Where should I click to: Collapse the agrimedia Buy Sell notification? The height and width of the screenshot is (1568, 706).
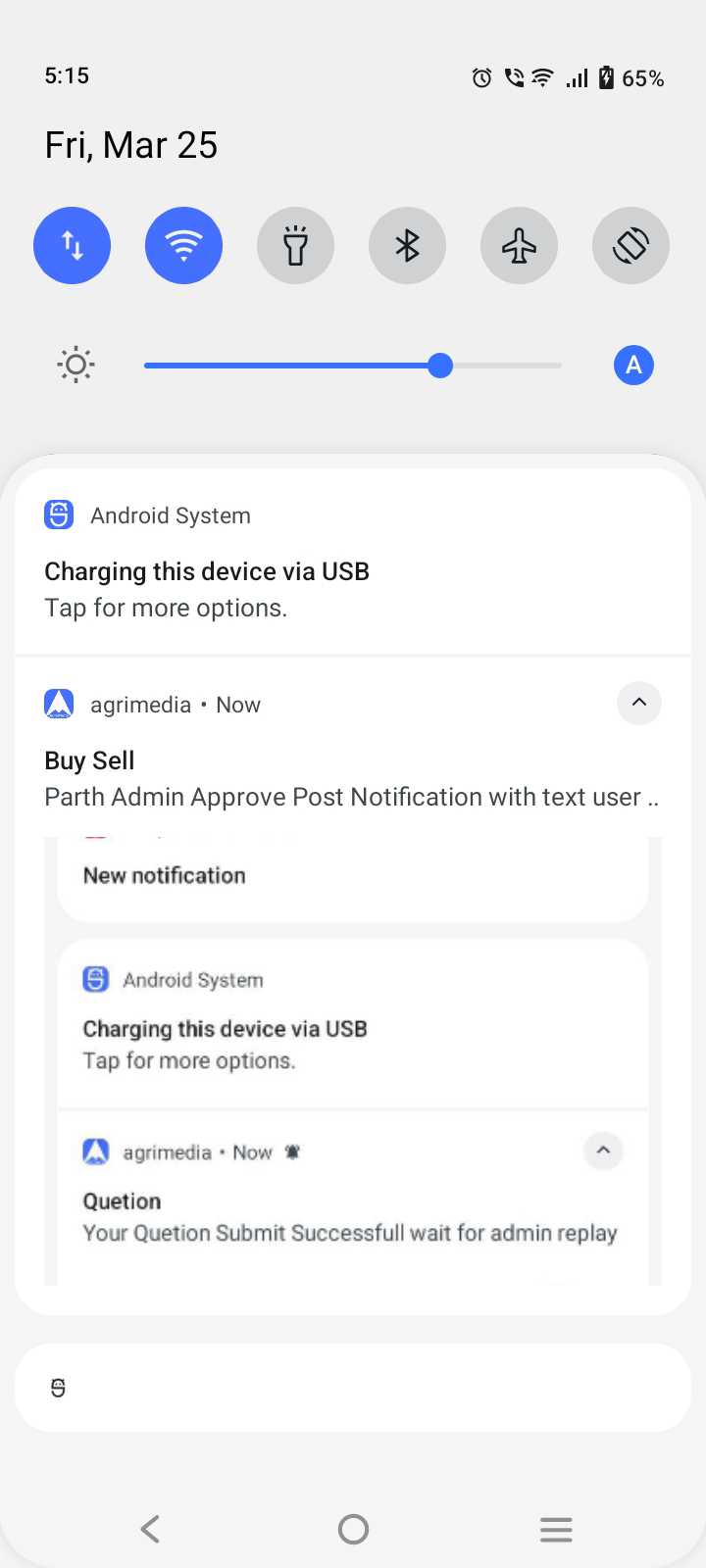[x=639, y=703]
